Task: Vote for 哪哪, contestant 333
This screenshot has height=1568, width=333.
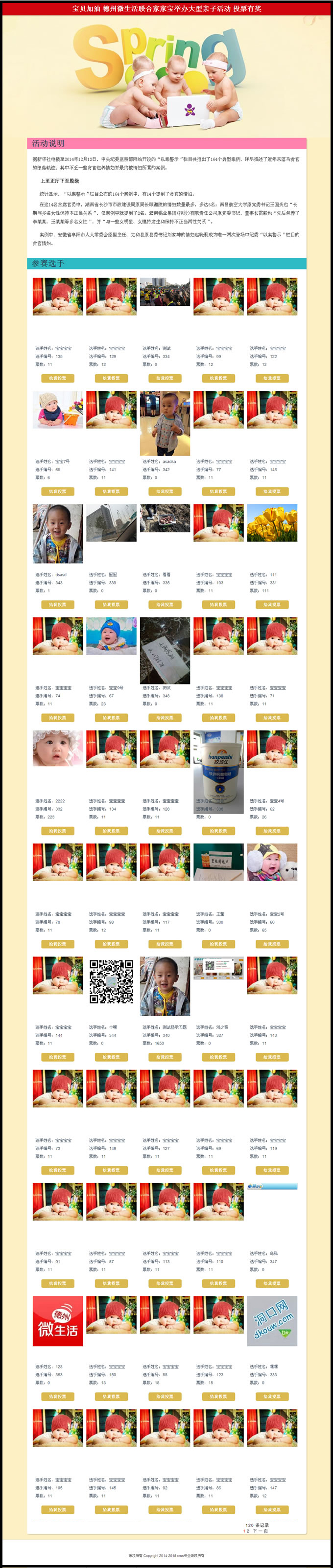Action: click(272, 1397)
